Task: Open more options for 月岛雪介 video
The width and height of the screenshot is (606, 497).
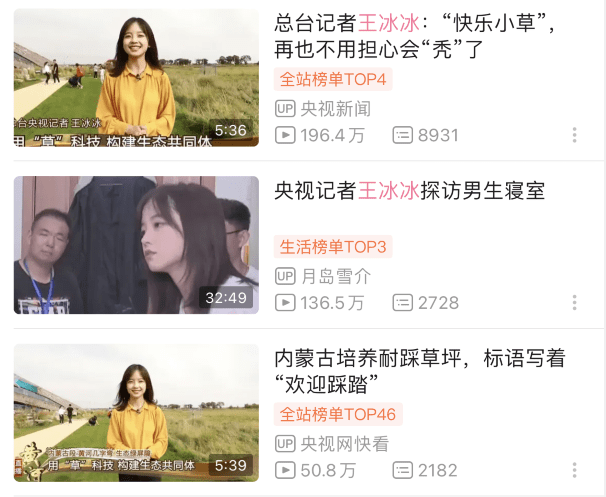Action: 574,302
